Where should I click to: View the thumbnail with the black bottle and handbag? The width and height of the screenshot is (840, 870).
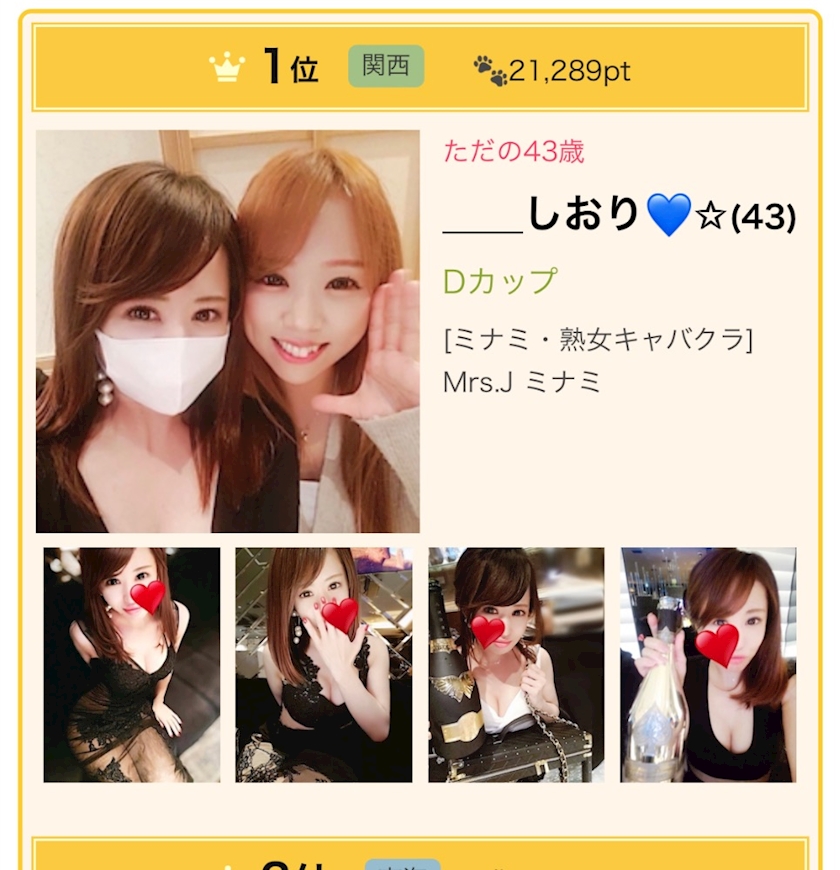516,665
